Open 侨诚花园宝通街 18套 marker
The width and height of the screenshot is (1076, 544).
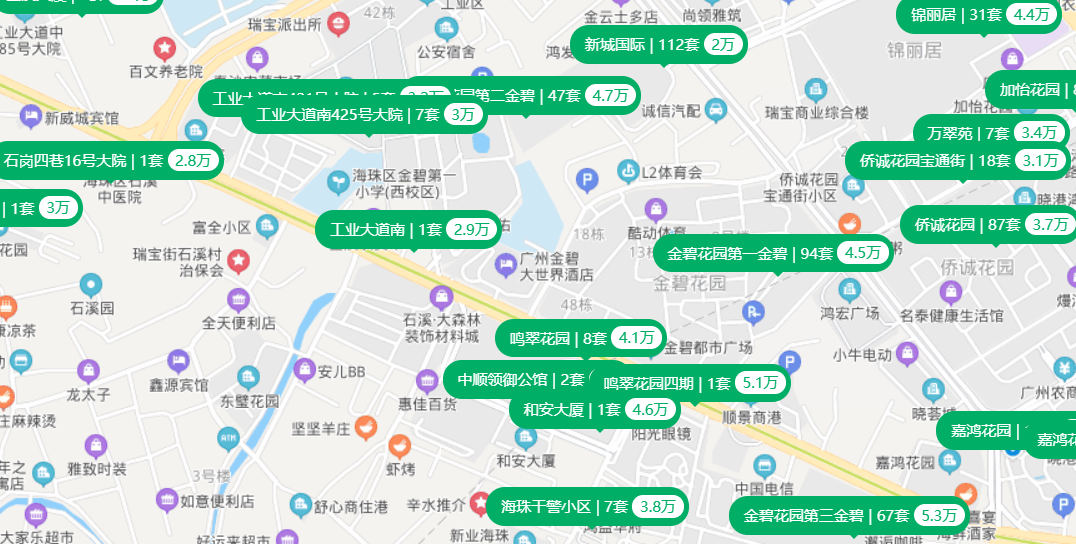959,160
